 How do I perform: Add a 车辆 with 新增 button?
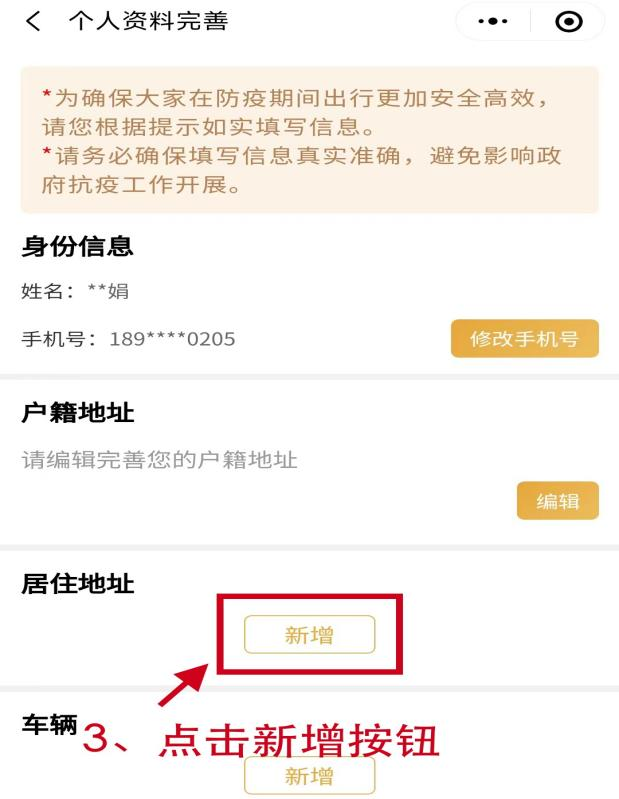pos(310,776)
